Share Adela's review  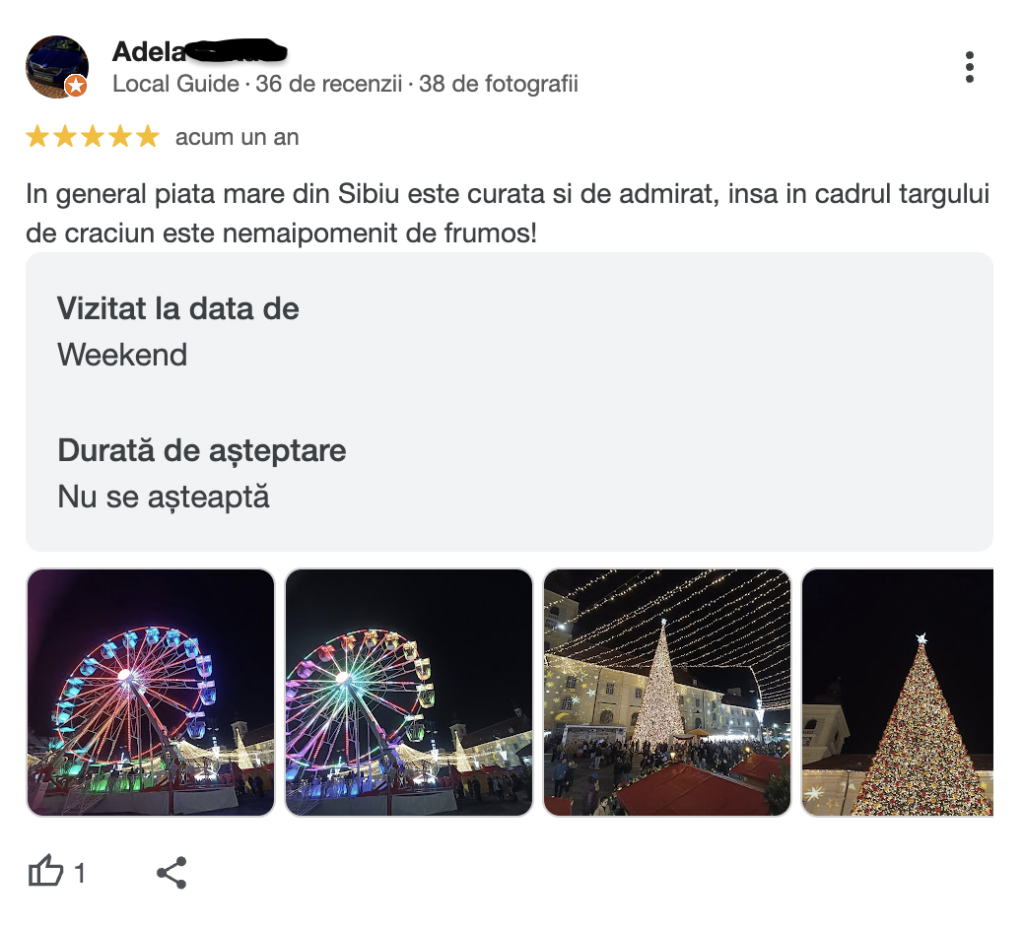coord(172,872)
